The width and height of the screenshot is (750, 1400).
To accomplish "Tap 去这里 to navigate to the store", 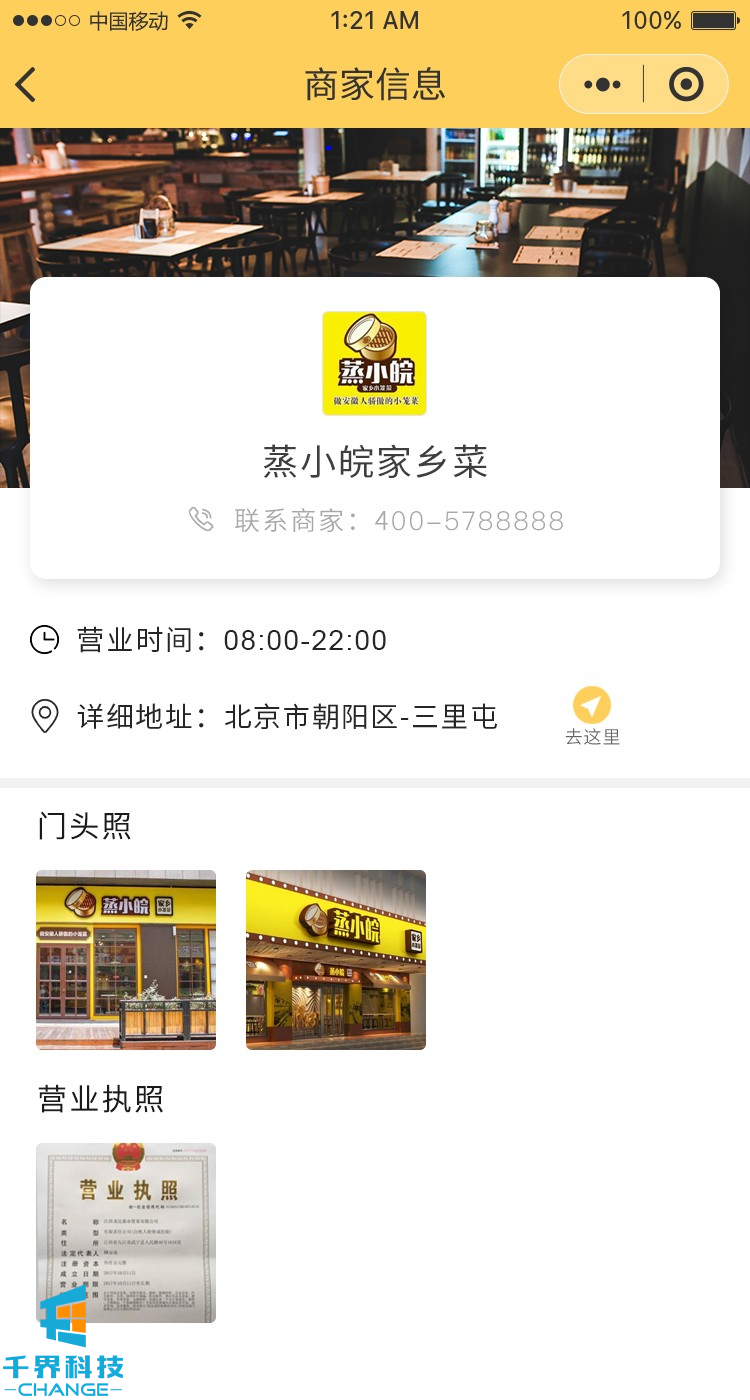I will [x=592, y=716].
